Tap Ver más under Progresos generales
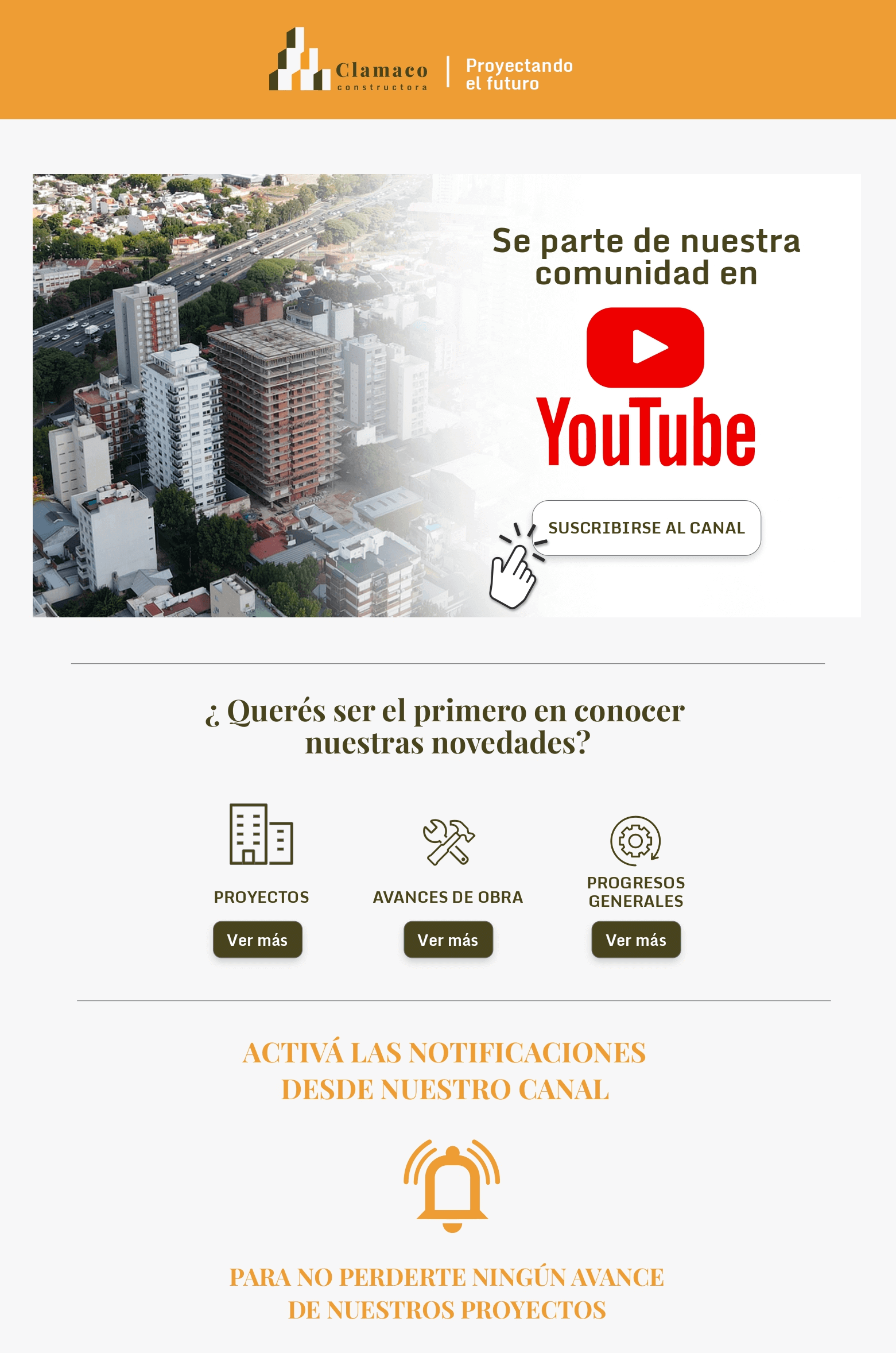896x1353 pixels. (x=636, y=940)
